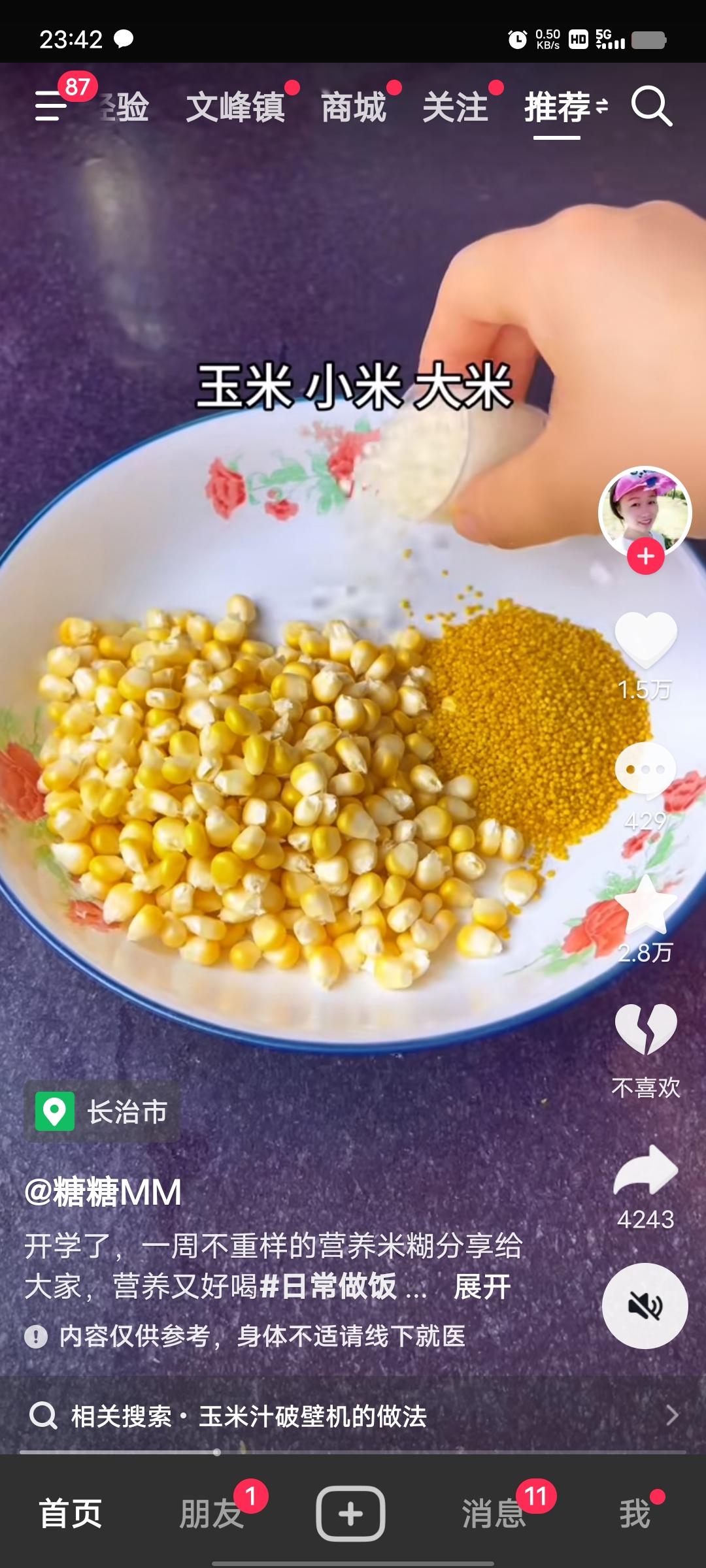Image resolution: width=706 pixels, height=1568 pixels.
Task: Create a new post with plus button
Action: pyautogui.click(x=350, y=1514)
